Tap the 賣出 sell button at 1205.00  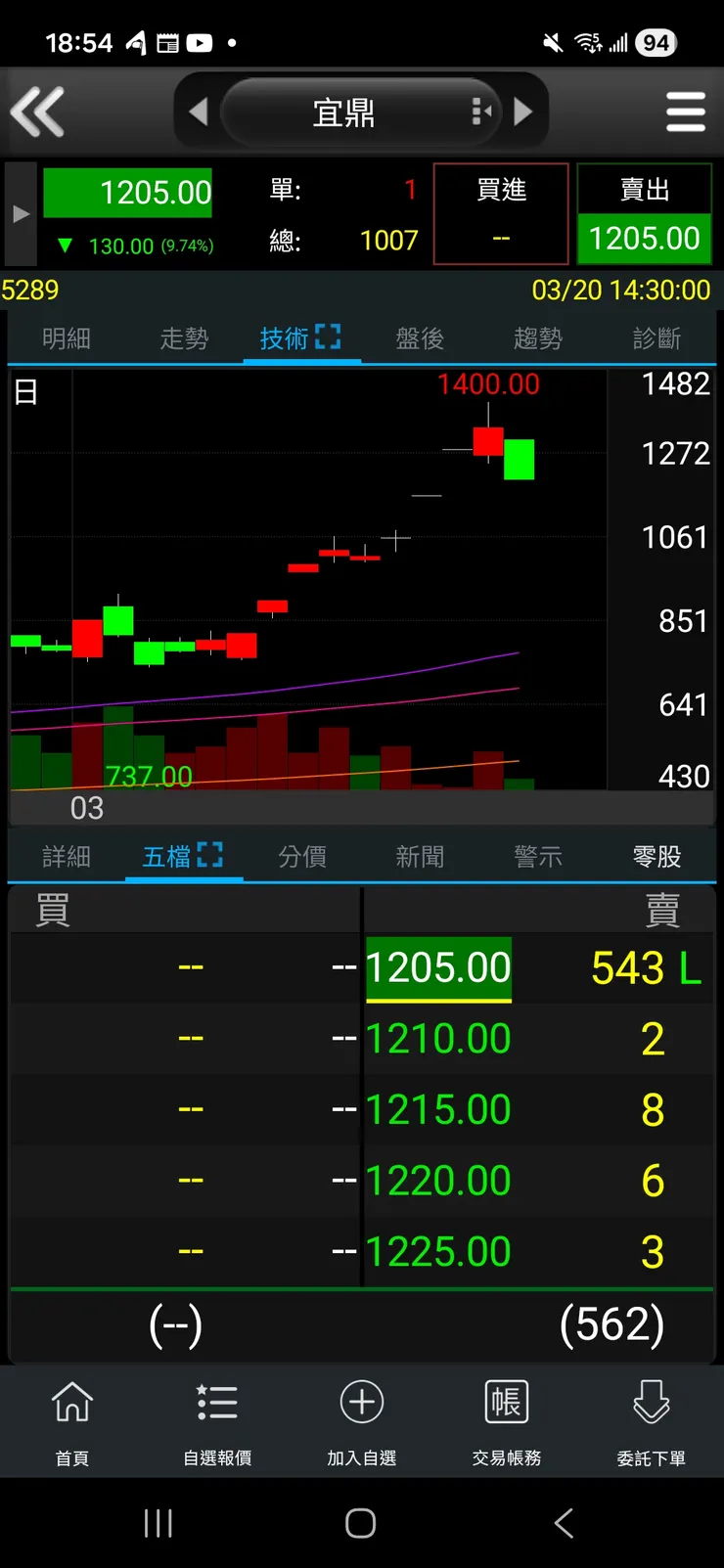[x=645, y=213]
